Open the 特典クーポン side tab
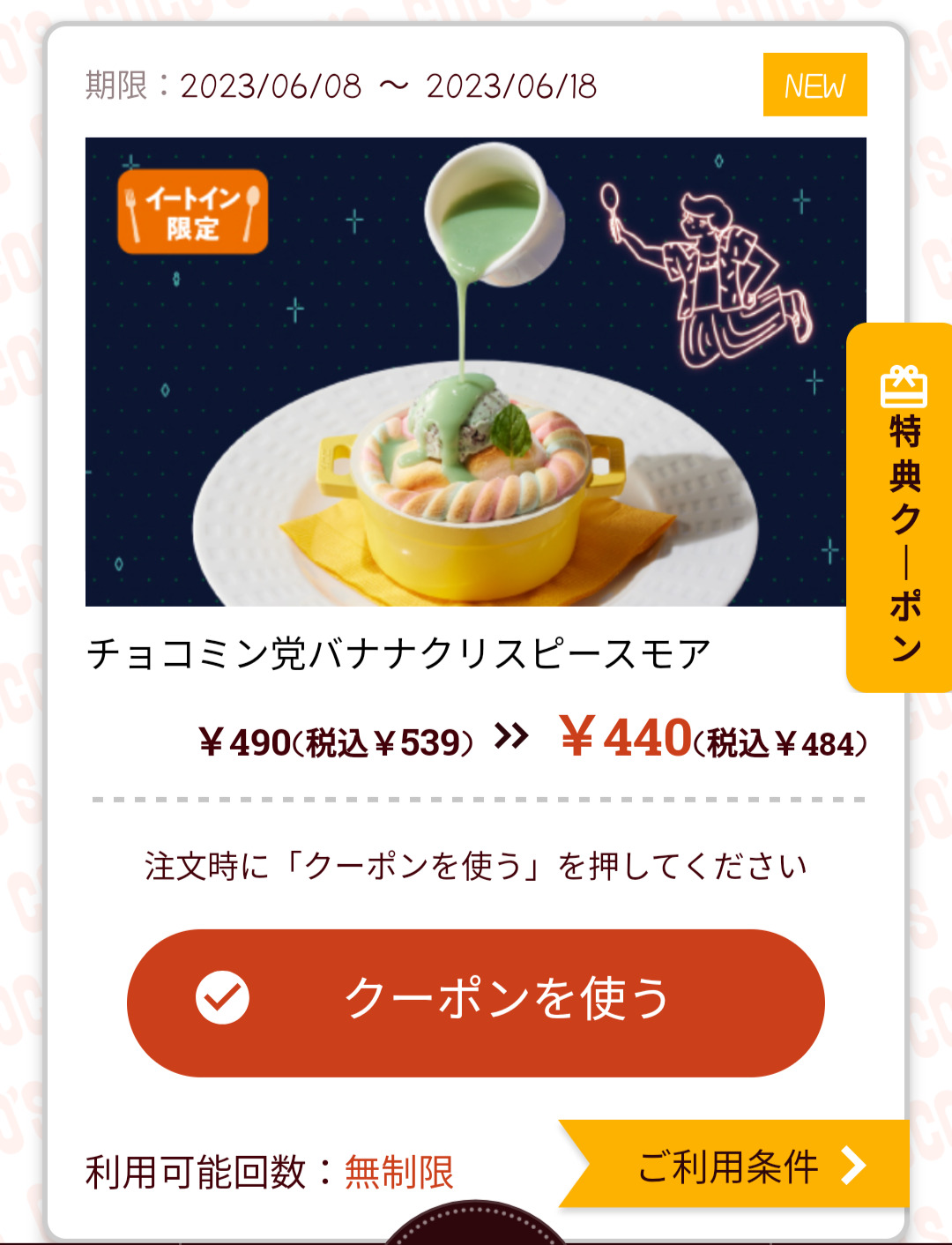The width and height of the screenshot is (952, 1245). 903,509
